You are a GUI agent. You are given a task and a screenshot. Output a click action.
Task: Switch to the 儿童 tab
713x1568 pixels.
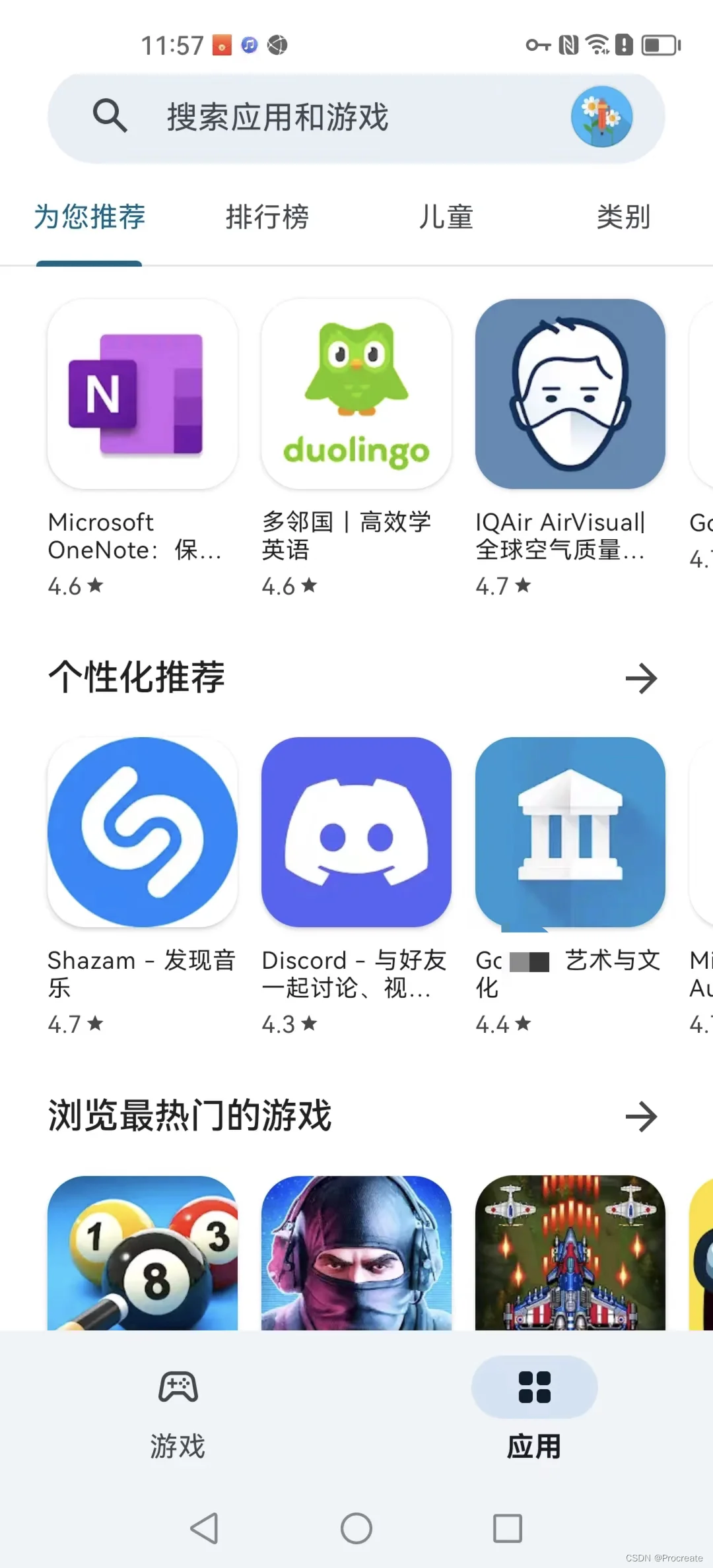coord(446,217)
